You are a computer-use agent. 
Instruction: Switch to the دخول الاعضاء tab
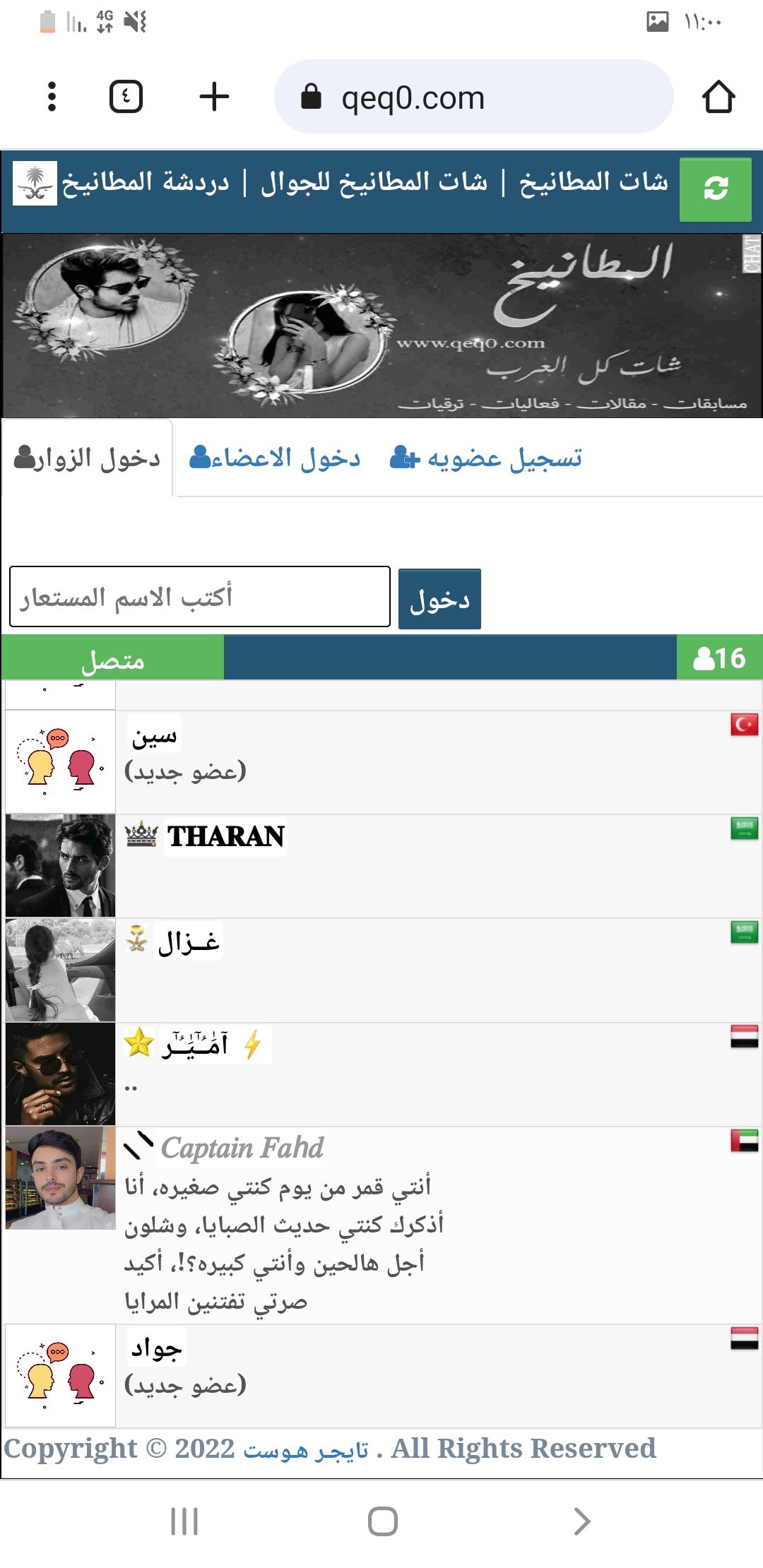(x=276, y=459)
